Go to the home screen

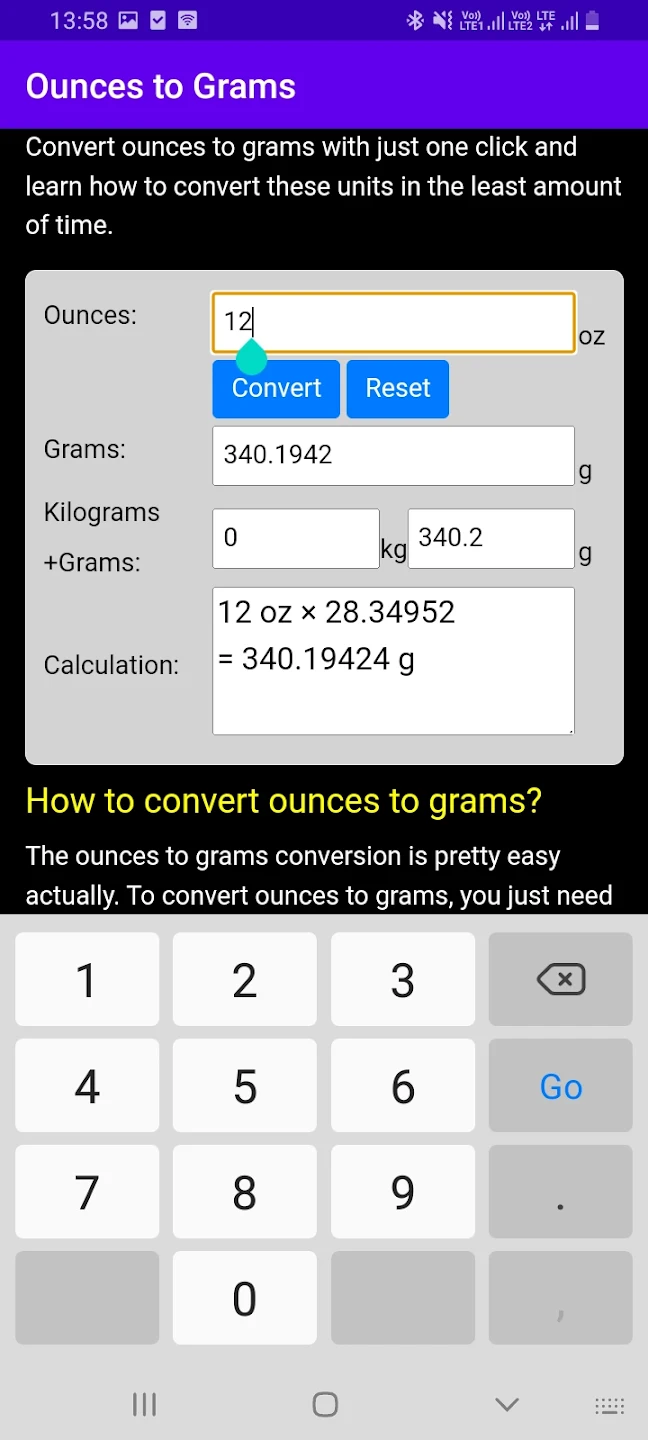325,1404
